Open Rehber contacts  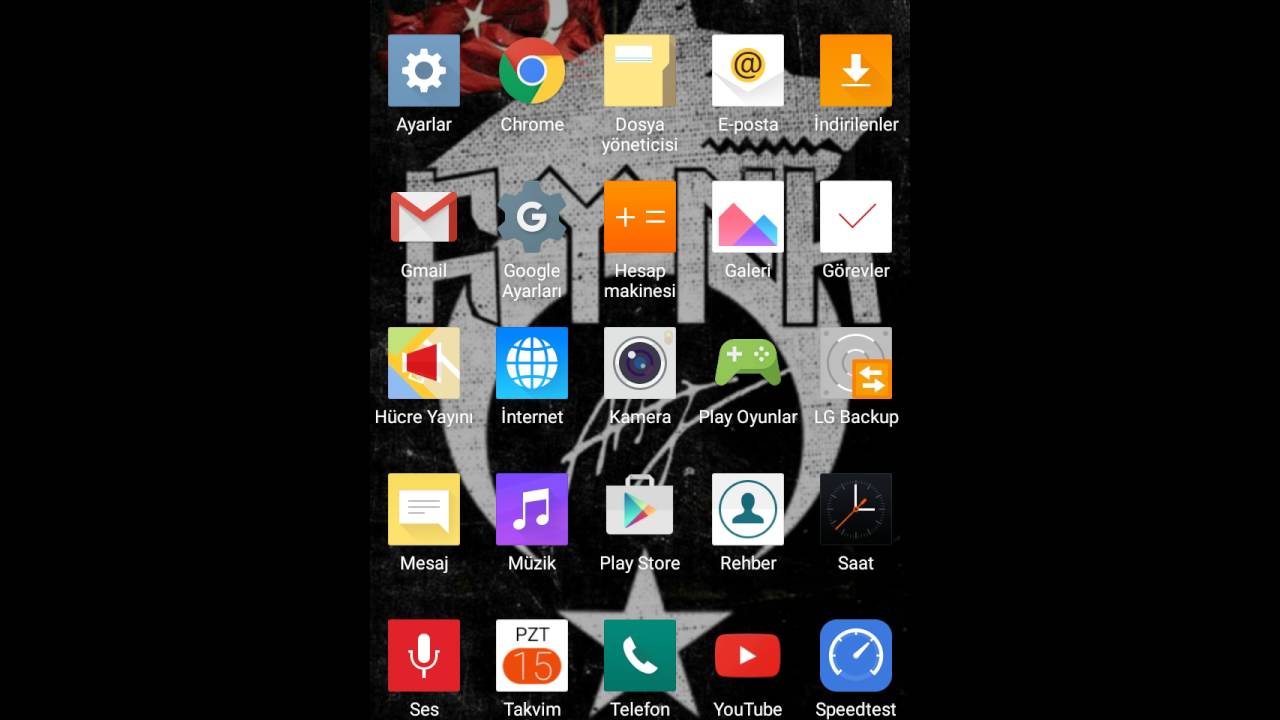coord(748,510)
